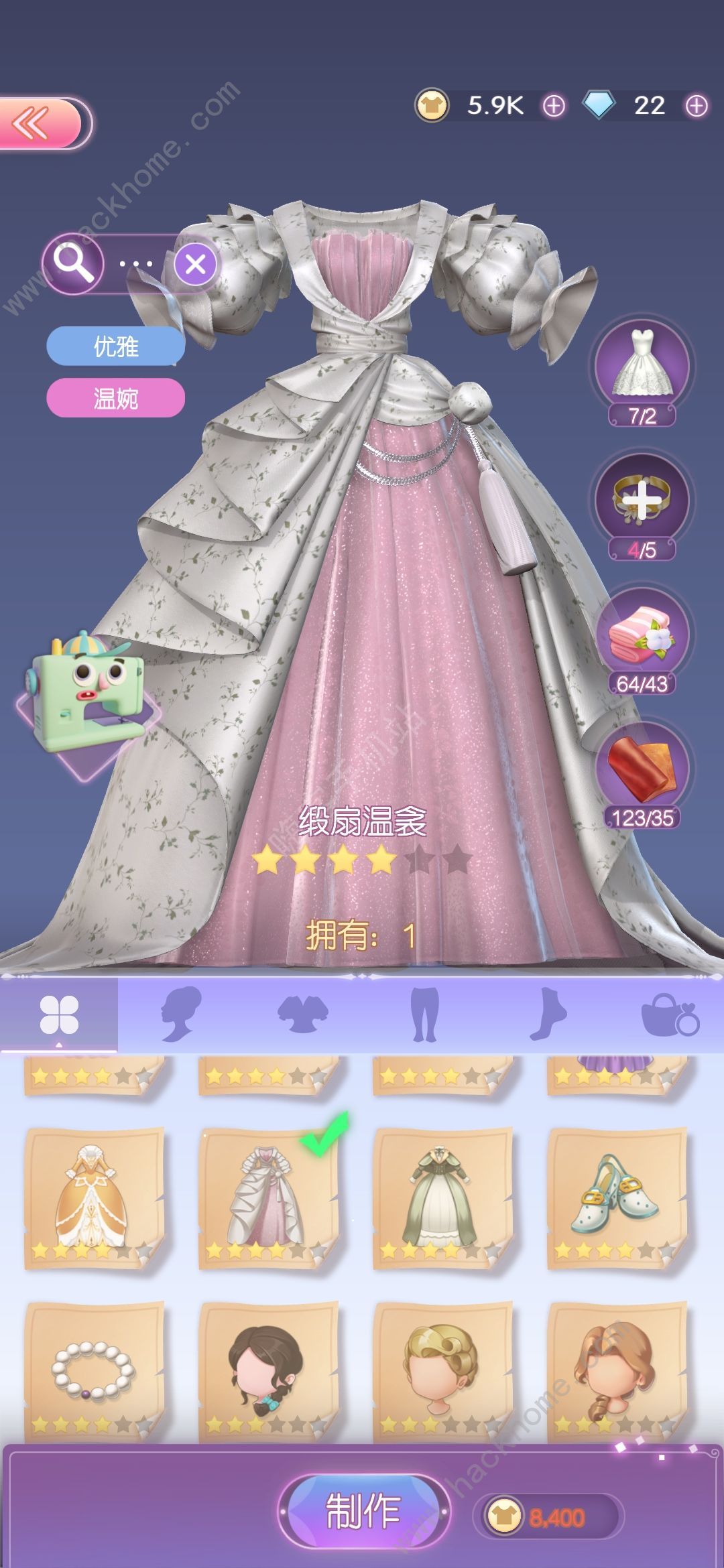Switch to the hairstyle category tab
This screenshot has height=1568, width=724.
tap(181, 1014)
